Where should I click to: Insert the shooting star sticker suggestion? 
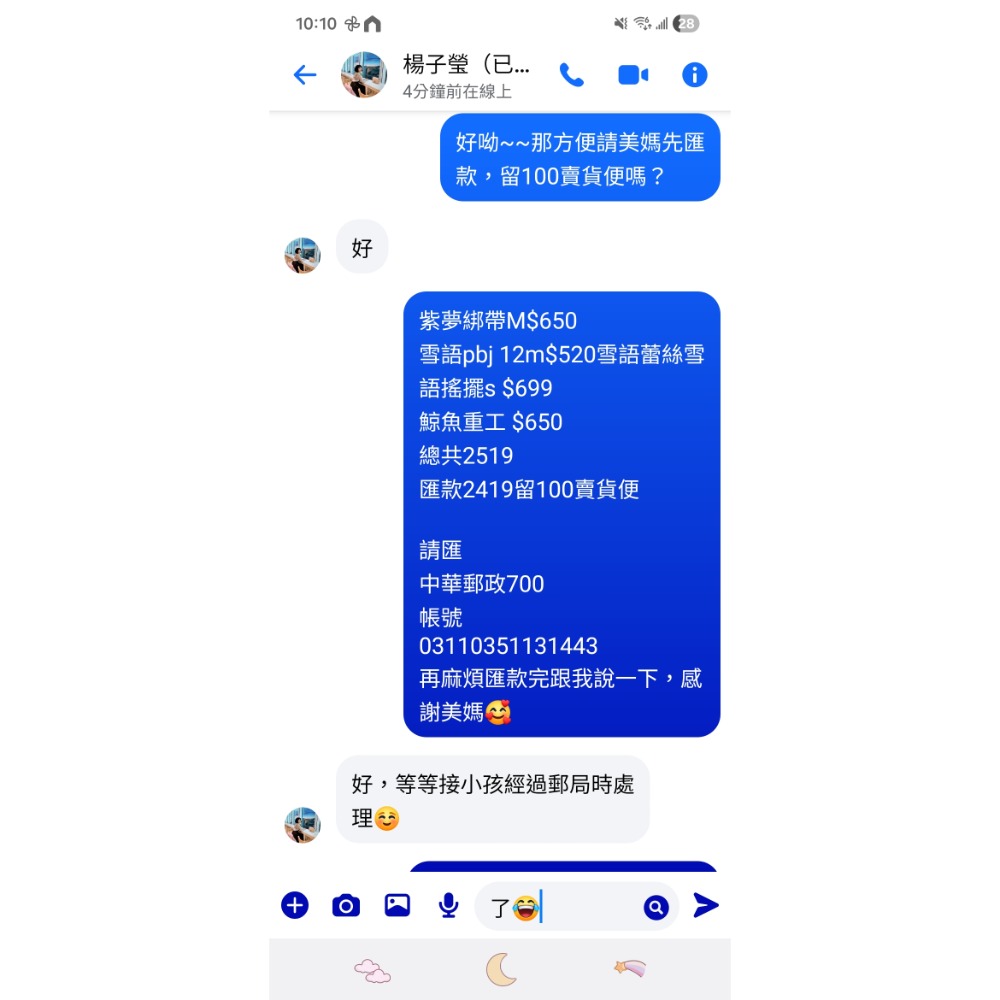(630, 968)
